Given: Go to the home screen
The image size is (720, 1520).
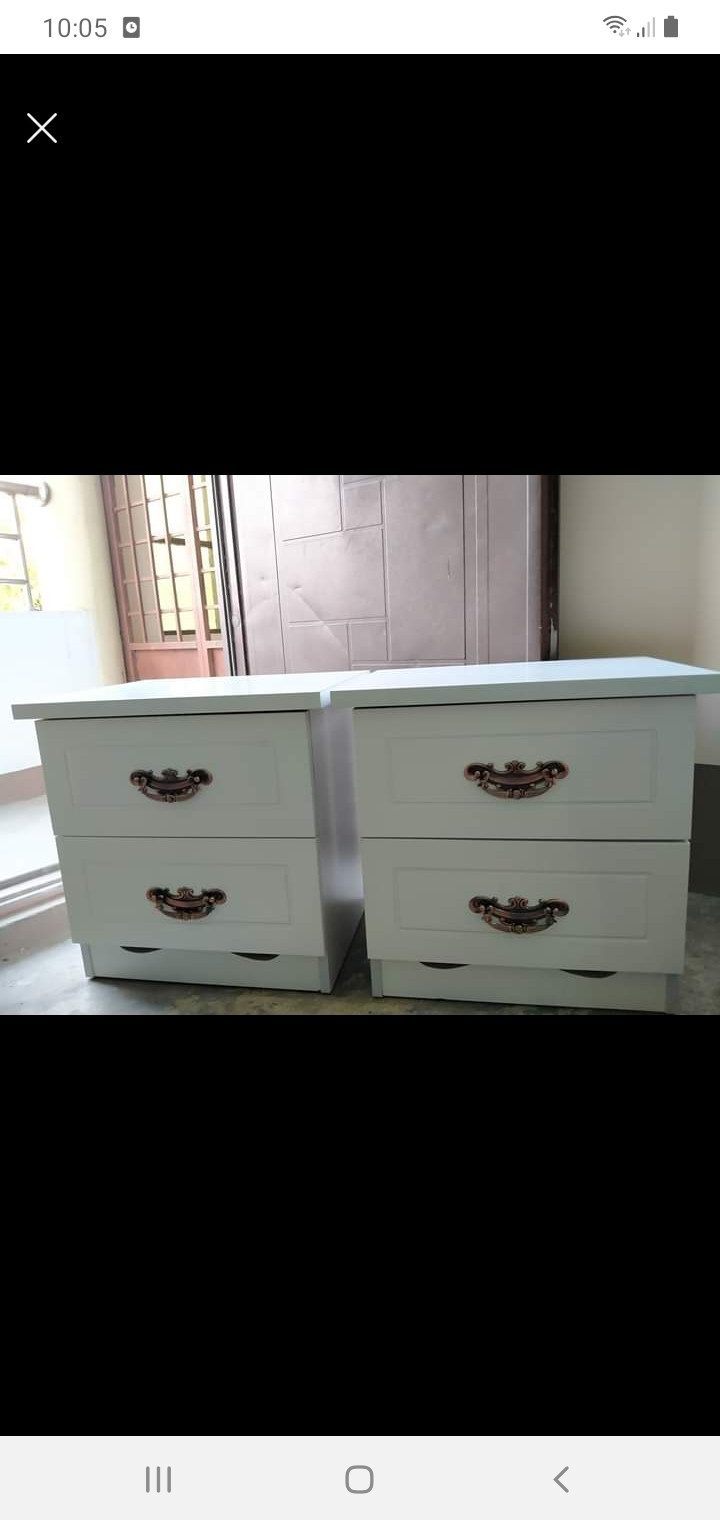Looking at the screenshot, I should [x=359, y=1479].
